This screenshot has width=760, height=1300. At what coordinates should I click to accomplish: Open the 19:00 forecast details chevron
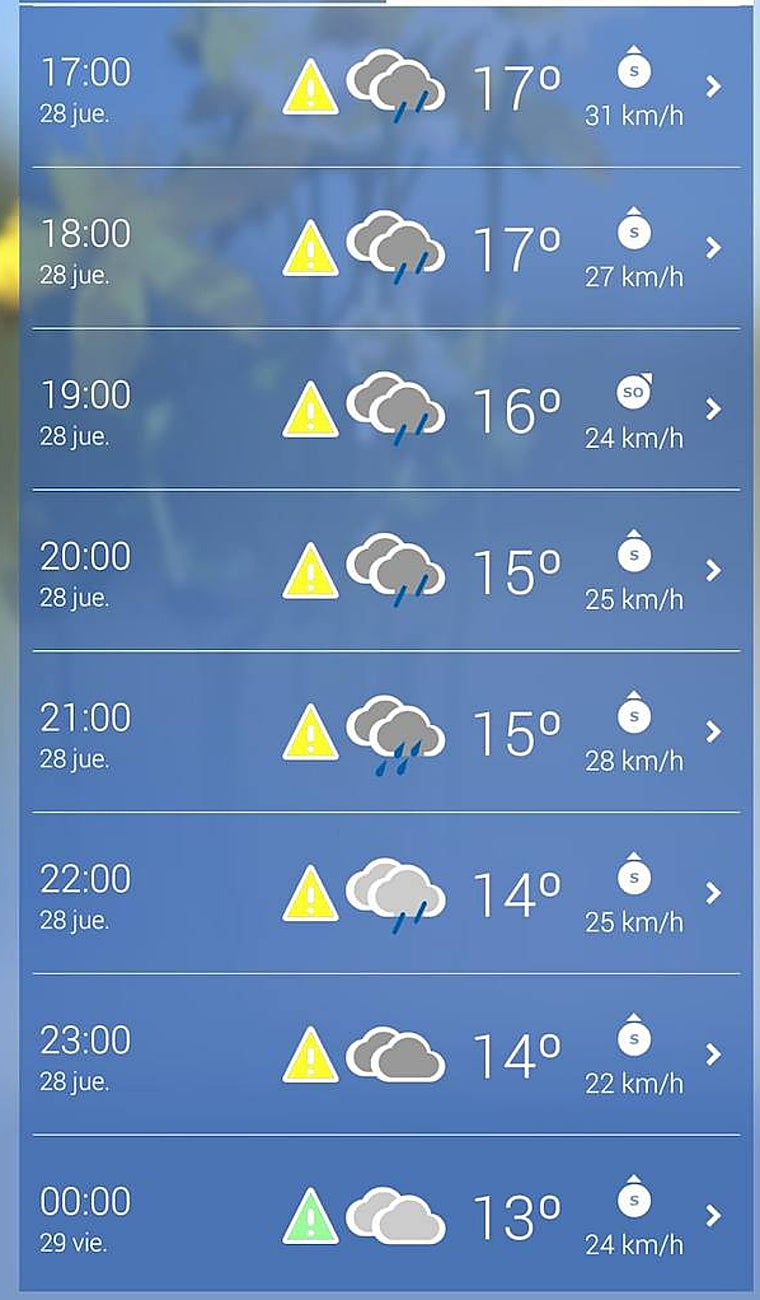pos(714,410)
